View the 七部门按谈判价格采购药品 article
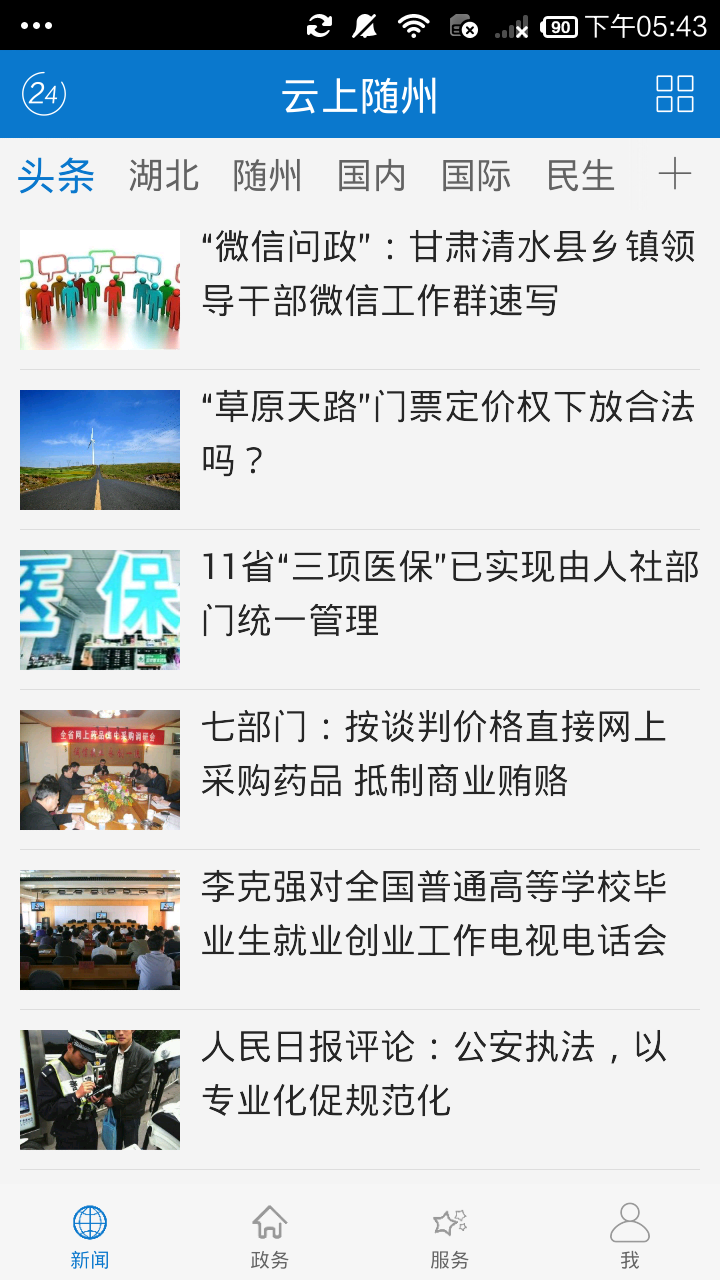Screen dimensions: 720x1280 (x=434, y=754)
